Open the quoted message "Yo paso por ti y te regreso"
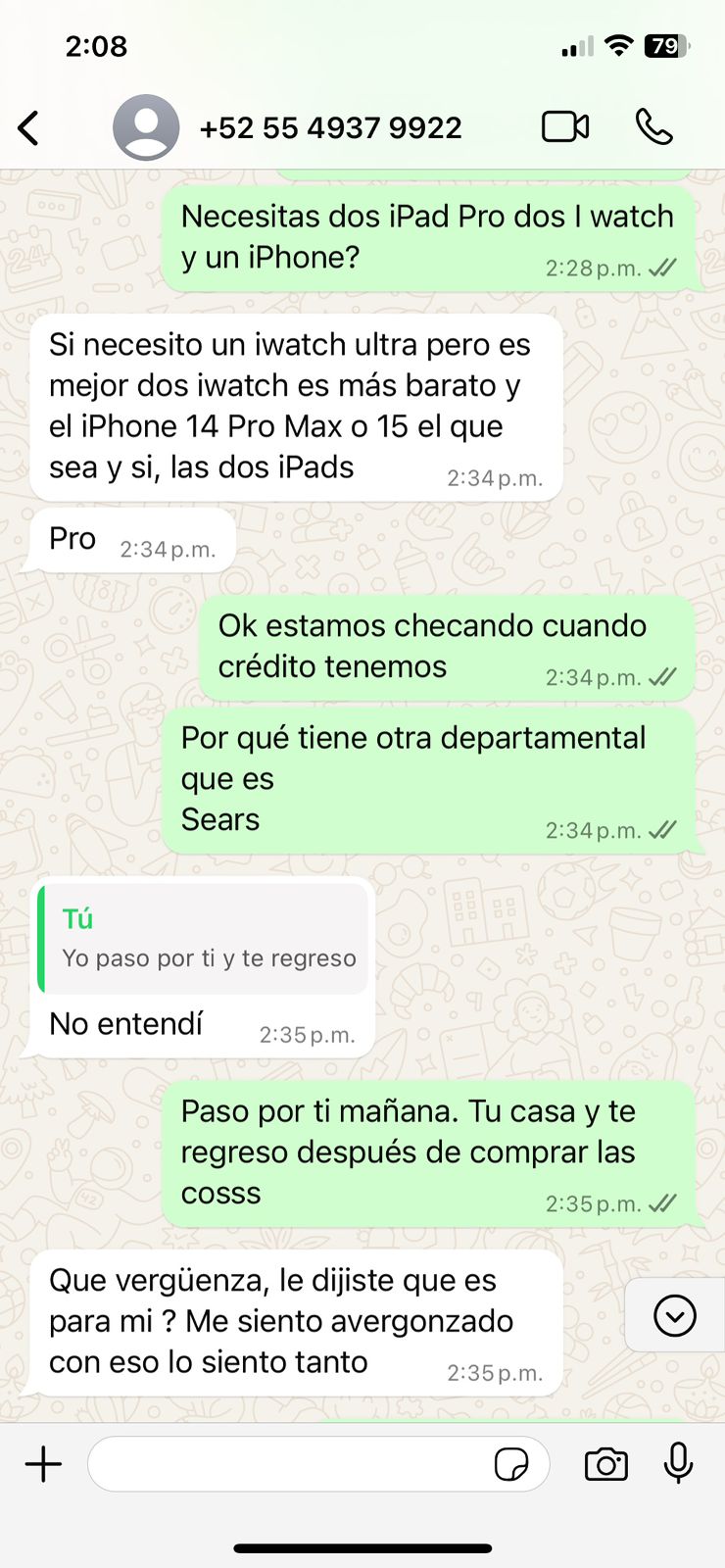This screenshot has height=1568, width=725. [x=204, y=939]
